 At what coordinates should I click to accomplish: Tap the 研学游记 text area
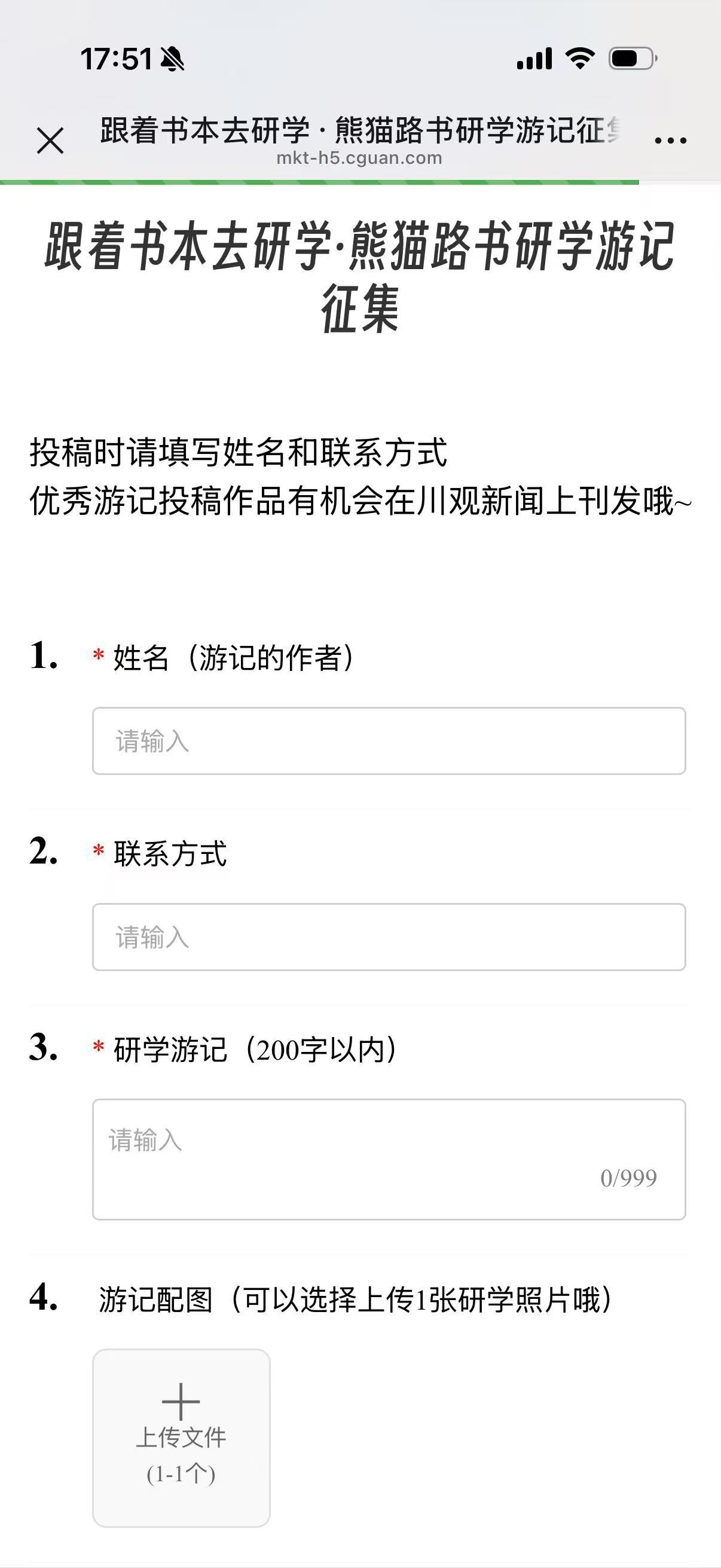(389, 1159)
